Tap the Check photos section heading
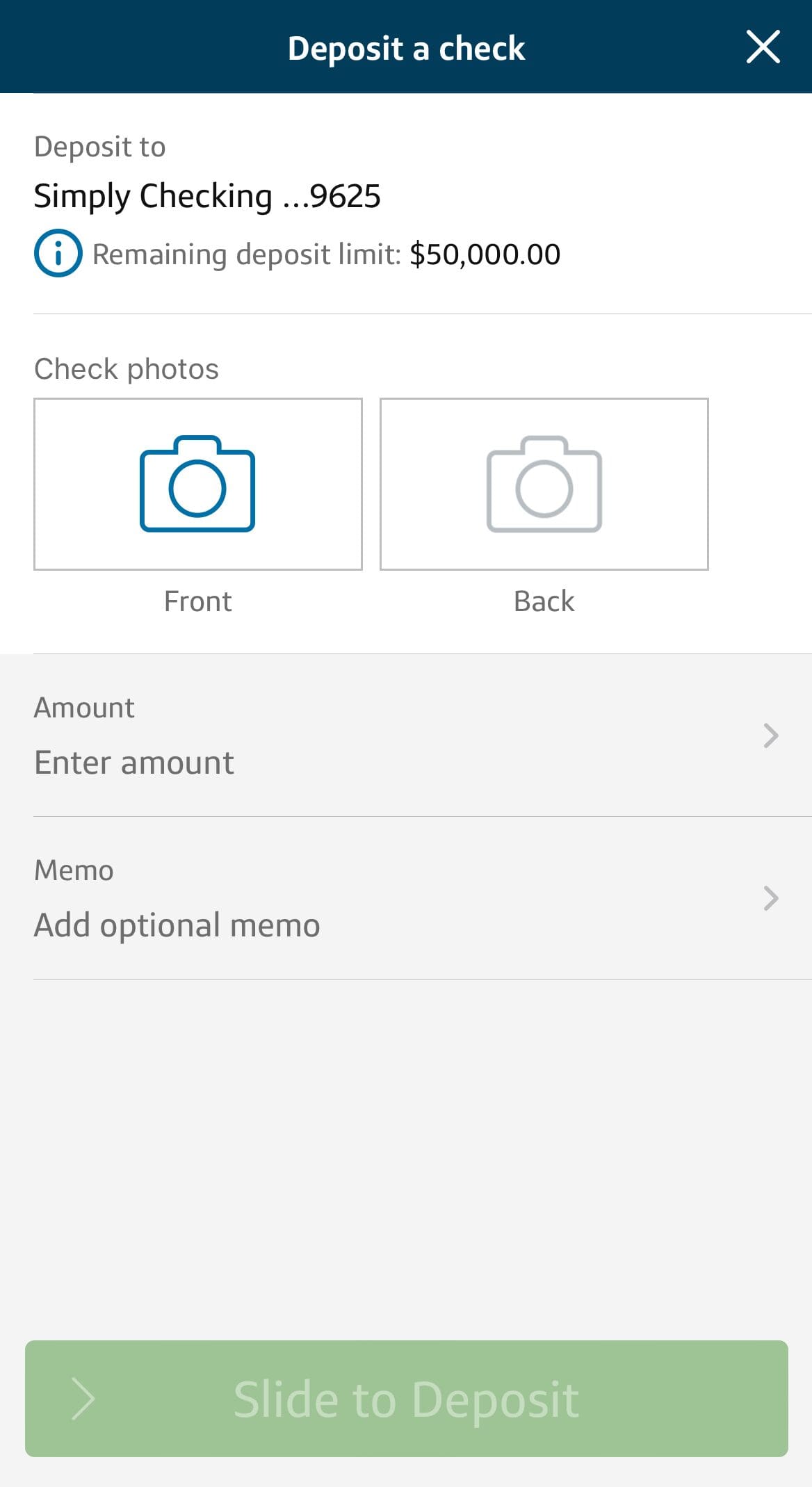812x1487 pixels. click(x=126, y=368)
